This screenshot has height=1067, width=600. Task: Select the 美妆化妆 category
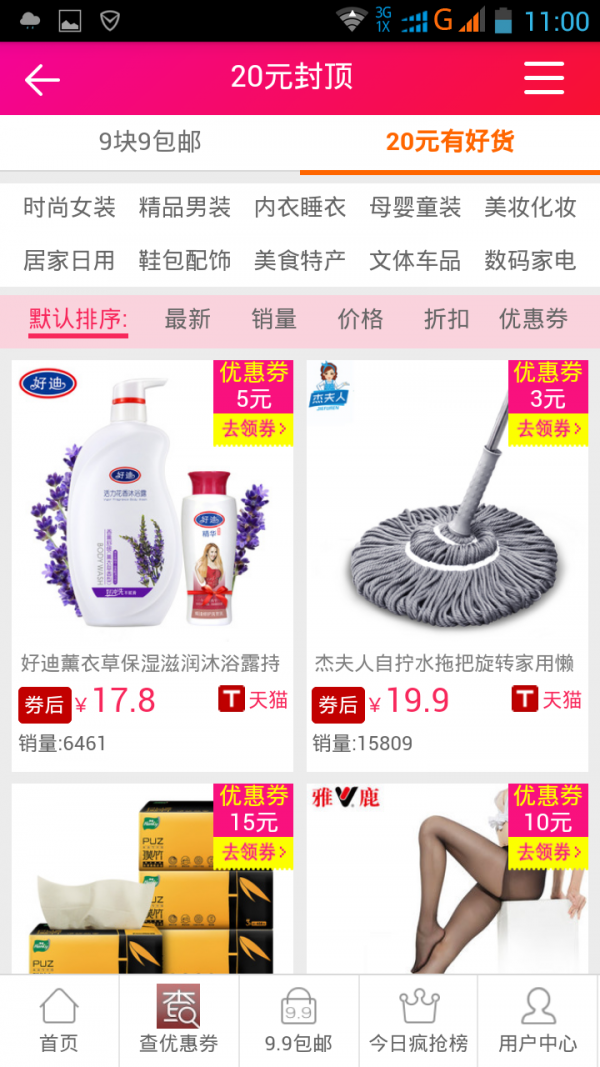[x=530, y=207]
